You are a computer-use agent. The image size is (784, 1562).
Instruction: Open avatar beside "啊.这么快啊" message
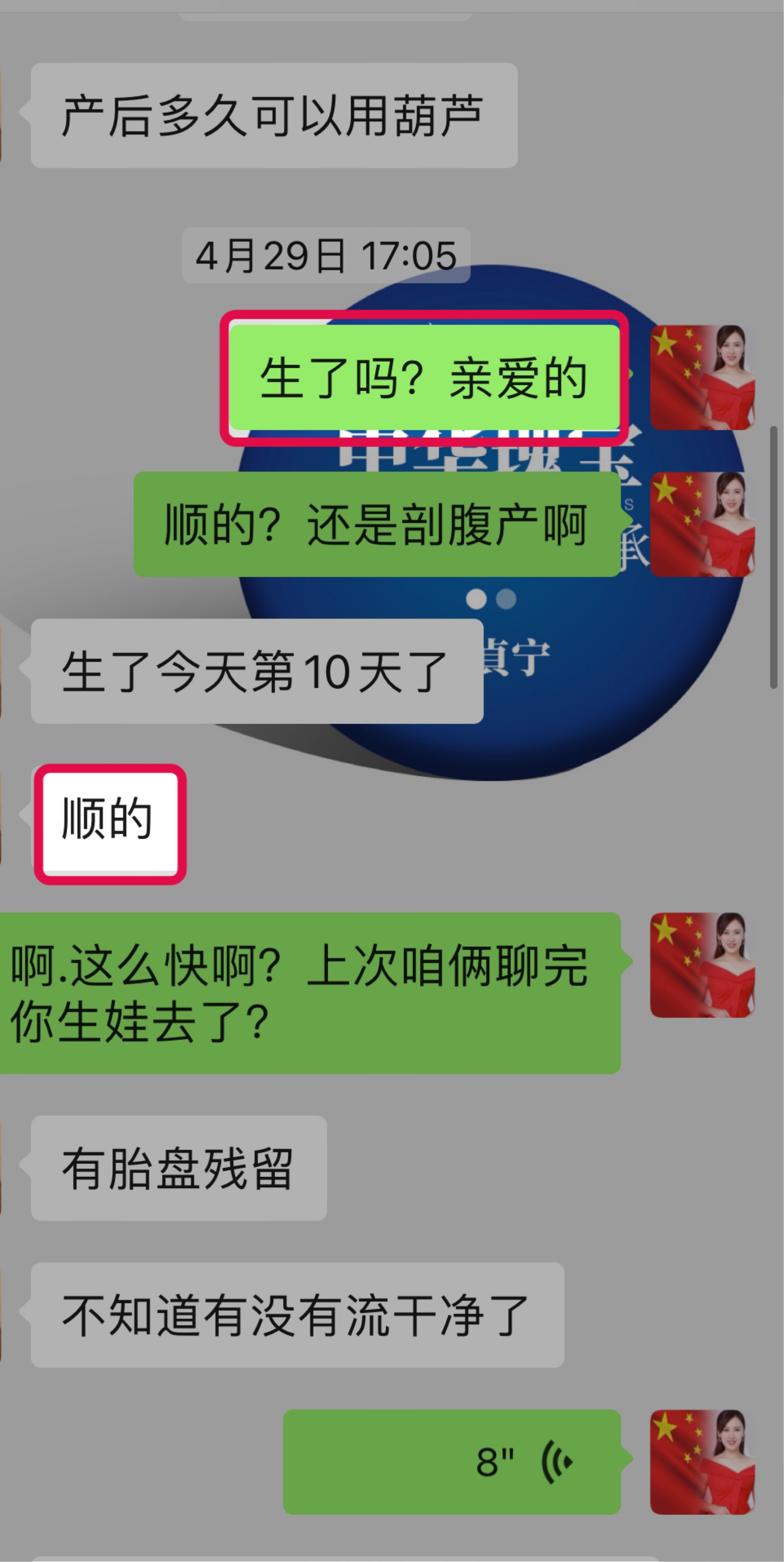pos(702,965)
